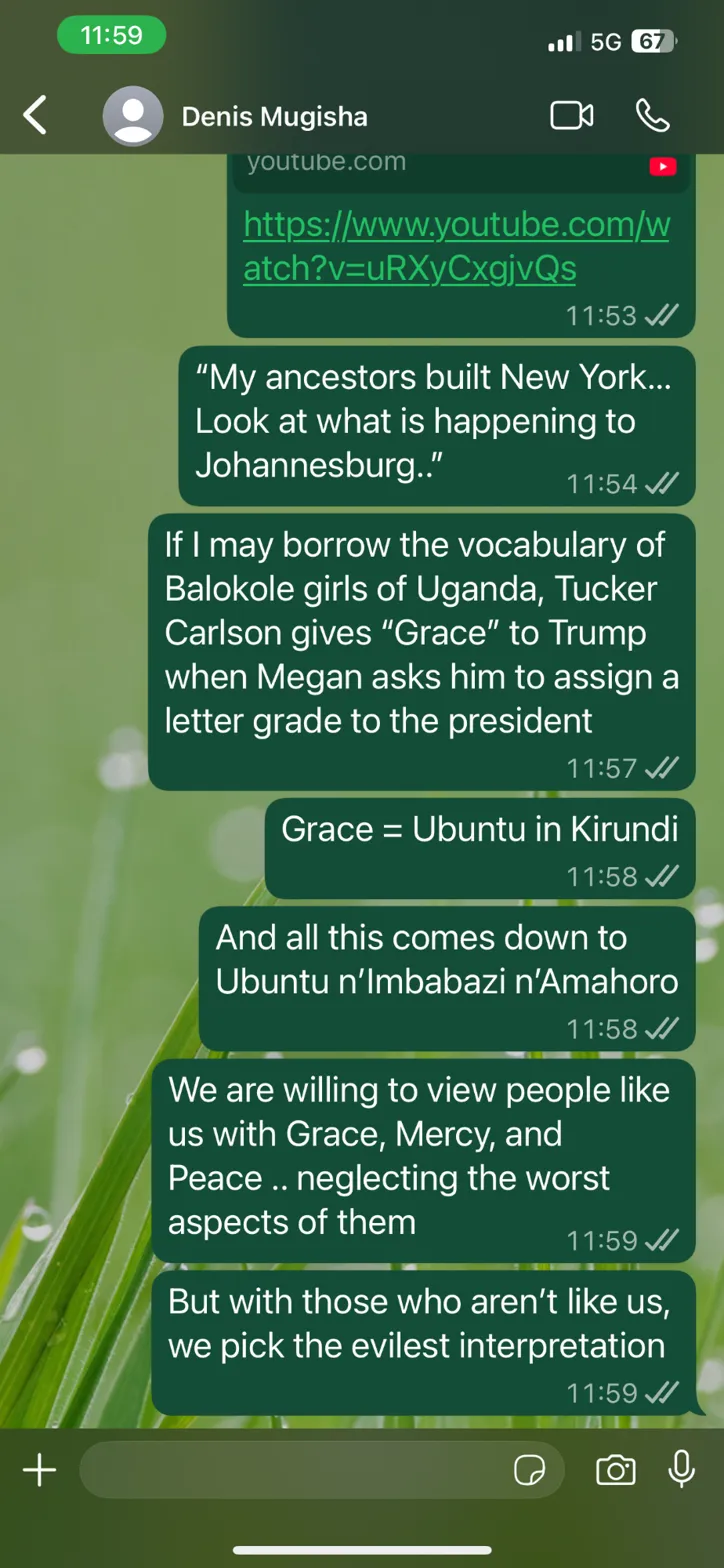Open Denis Mugisha's contact info
Viewport: 724px width, 1568px height.
pos(274,117)
